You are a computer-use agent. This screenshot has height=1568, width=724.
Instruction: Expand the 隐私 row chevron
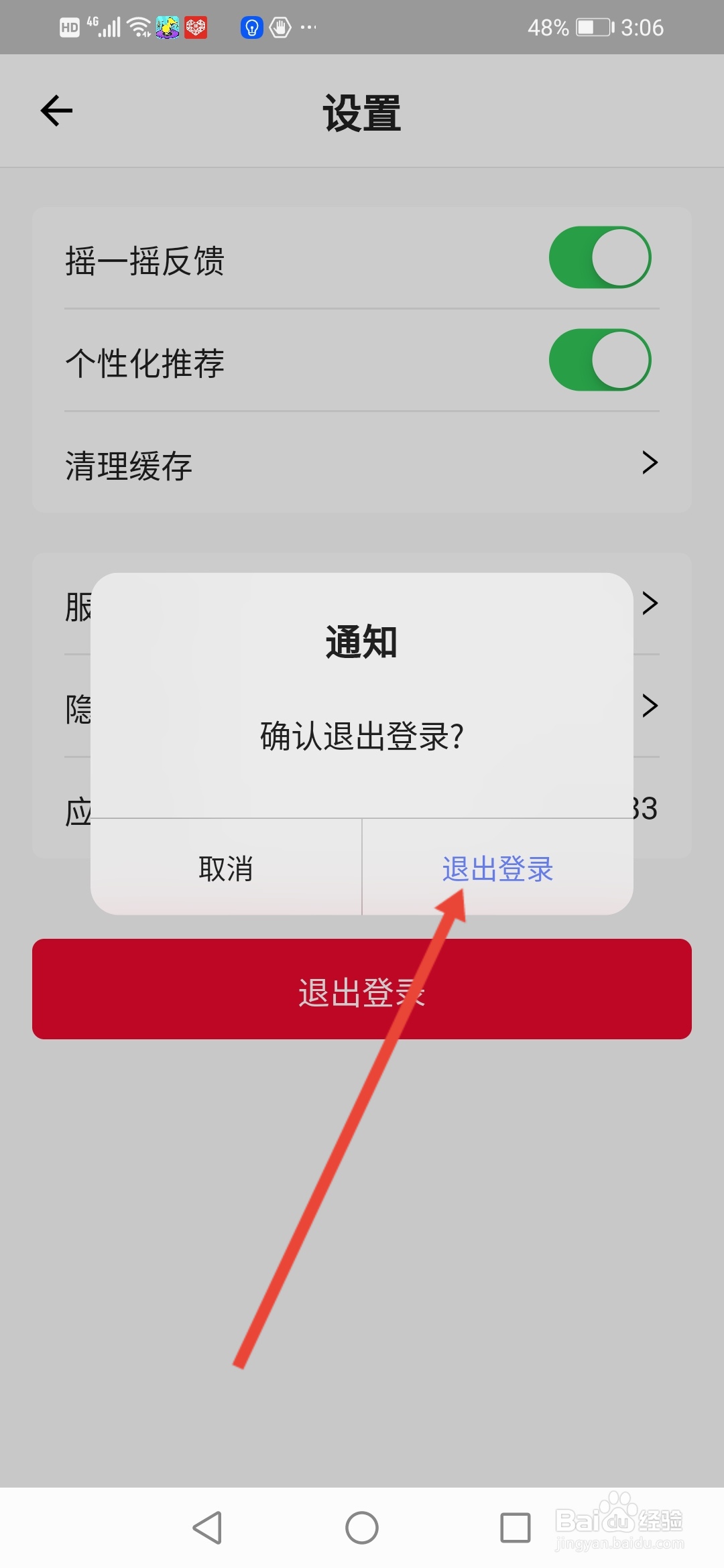(x=648, y=706)
